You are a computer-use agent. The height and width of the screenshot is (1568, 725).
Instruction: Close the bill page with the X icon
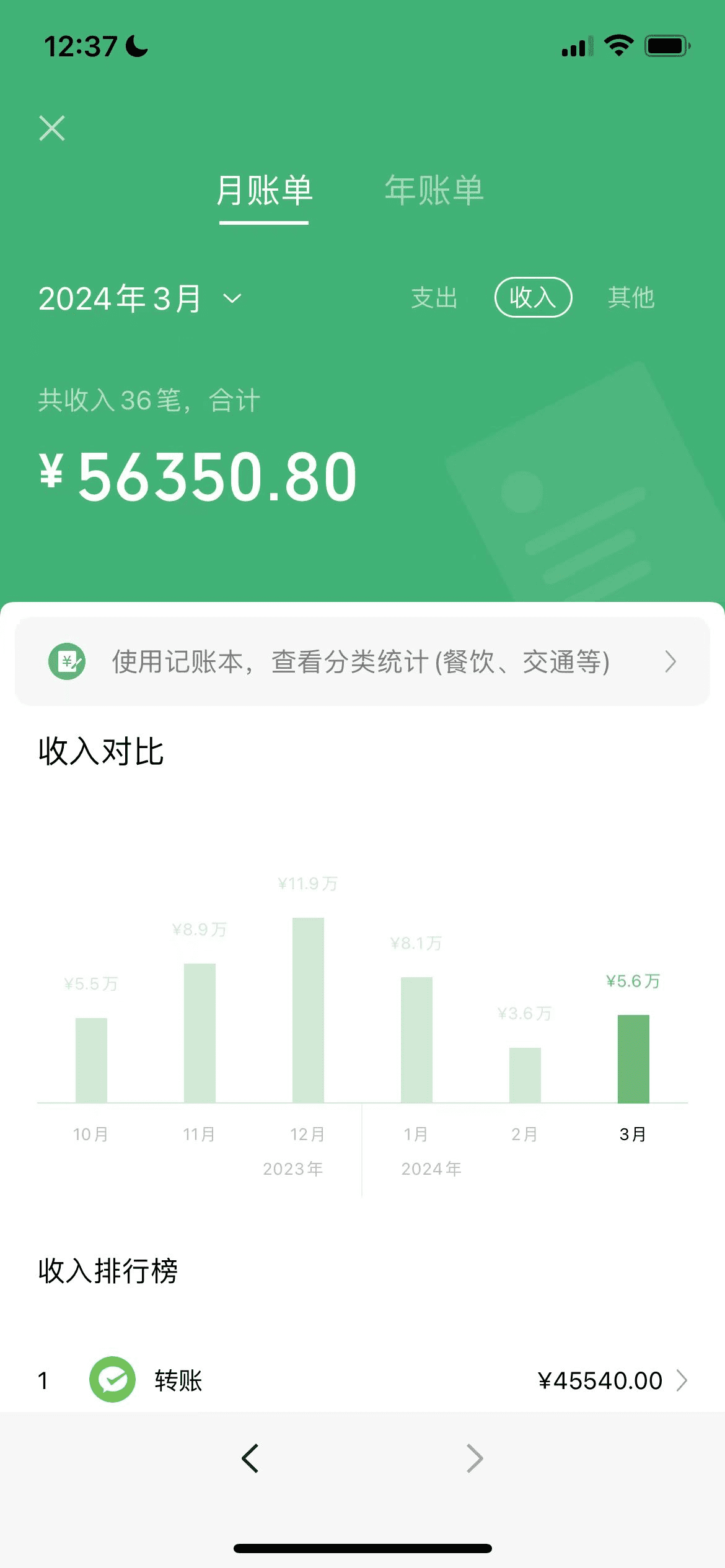[52, 128]
